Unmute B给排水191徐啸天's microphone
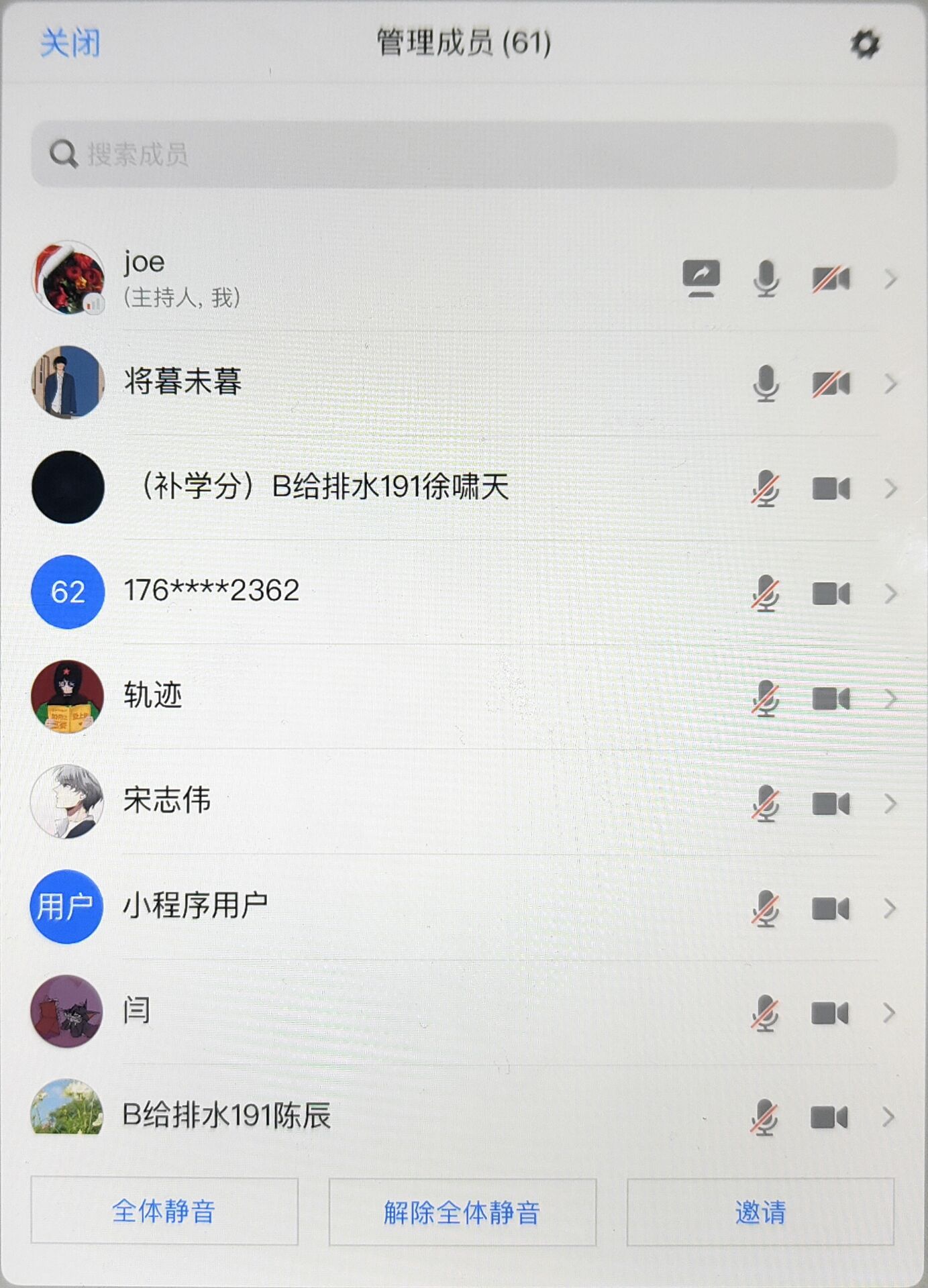928x1288 pixels. [x=765, y=488]
